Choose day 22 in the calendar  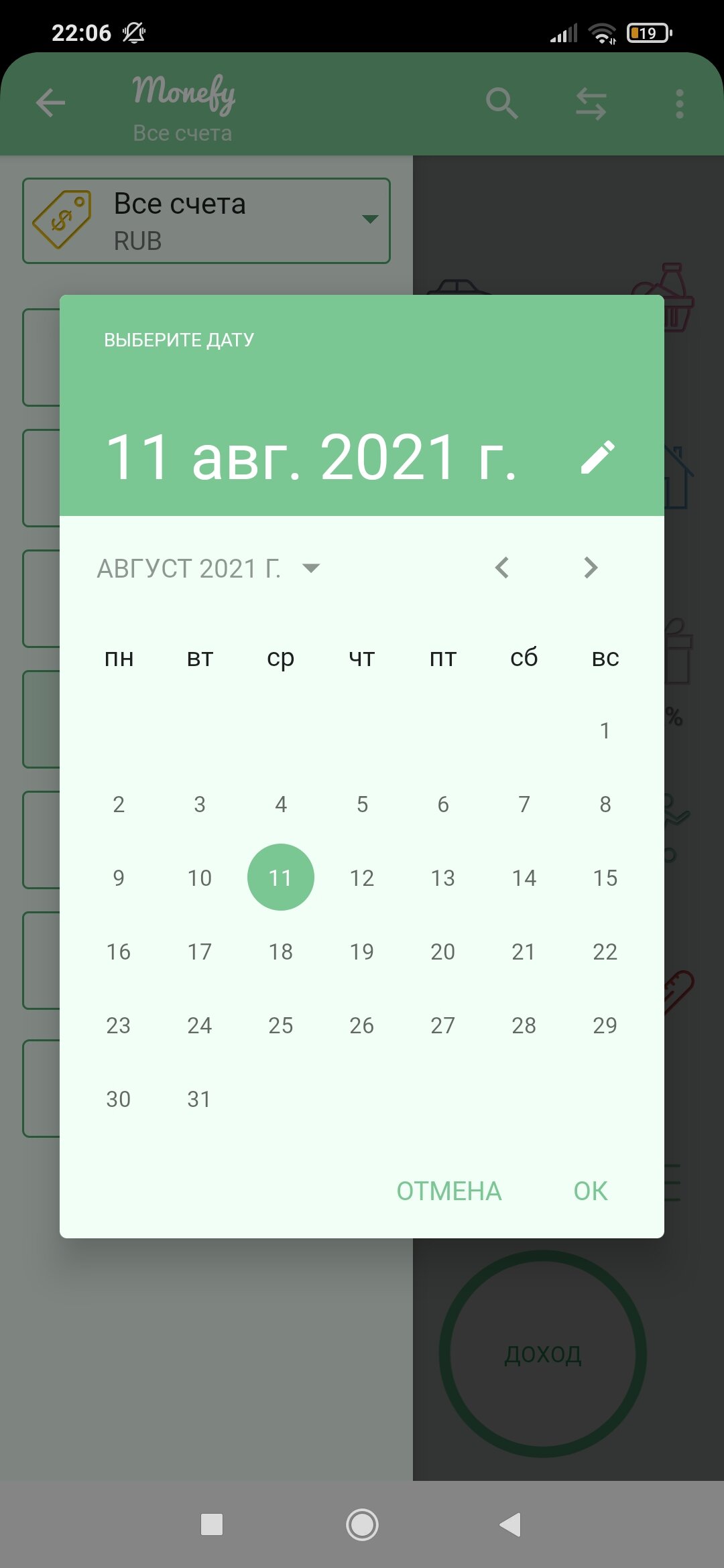pyautogui.click(x=605, y=952)
